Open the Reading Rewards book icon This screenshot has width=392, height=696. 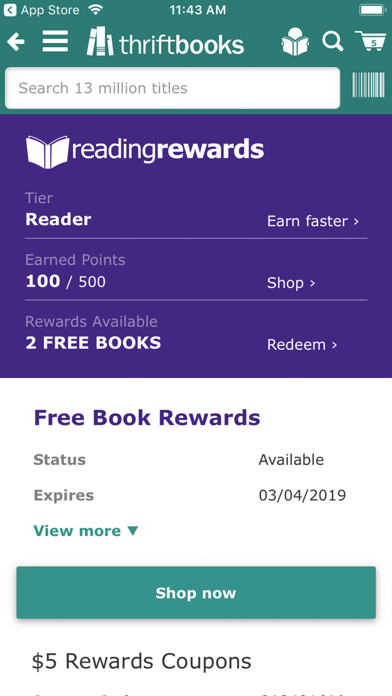tap(295, 42)
